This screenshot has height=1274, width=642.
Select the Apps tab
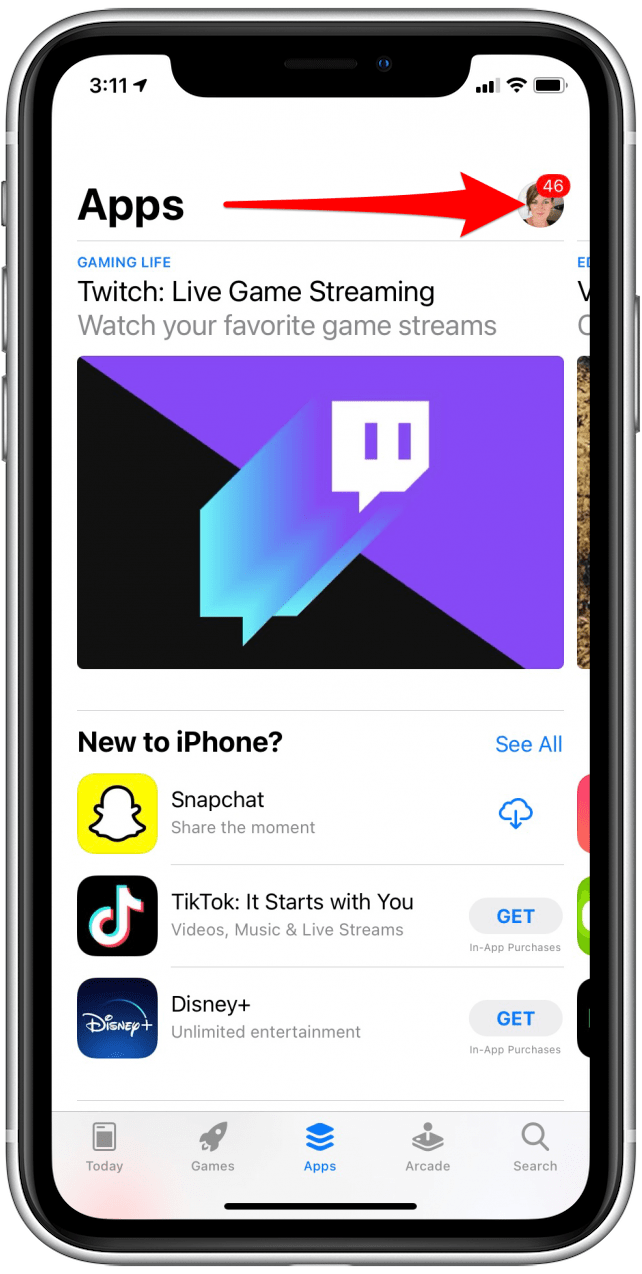pyautogui.click(x=320, y=1146)
